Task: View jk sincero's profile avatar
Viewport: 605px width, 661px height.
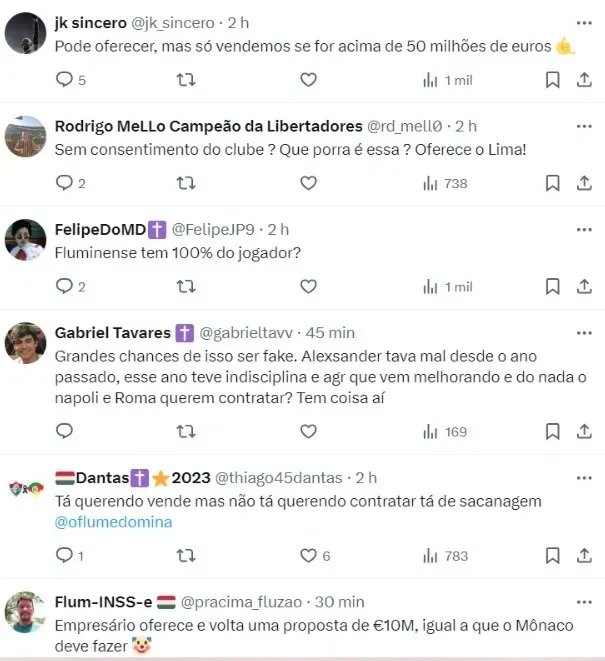Action: pyautogui.click(x=26, y=33)
